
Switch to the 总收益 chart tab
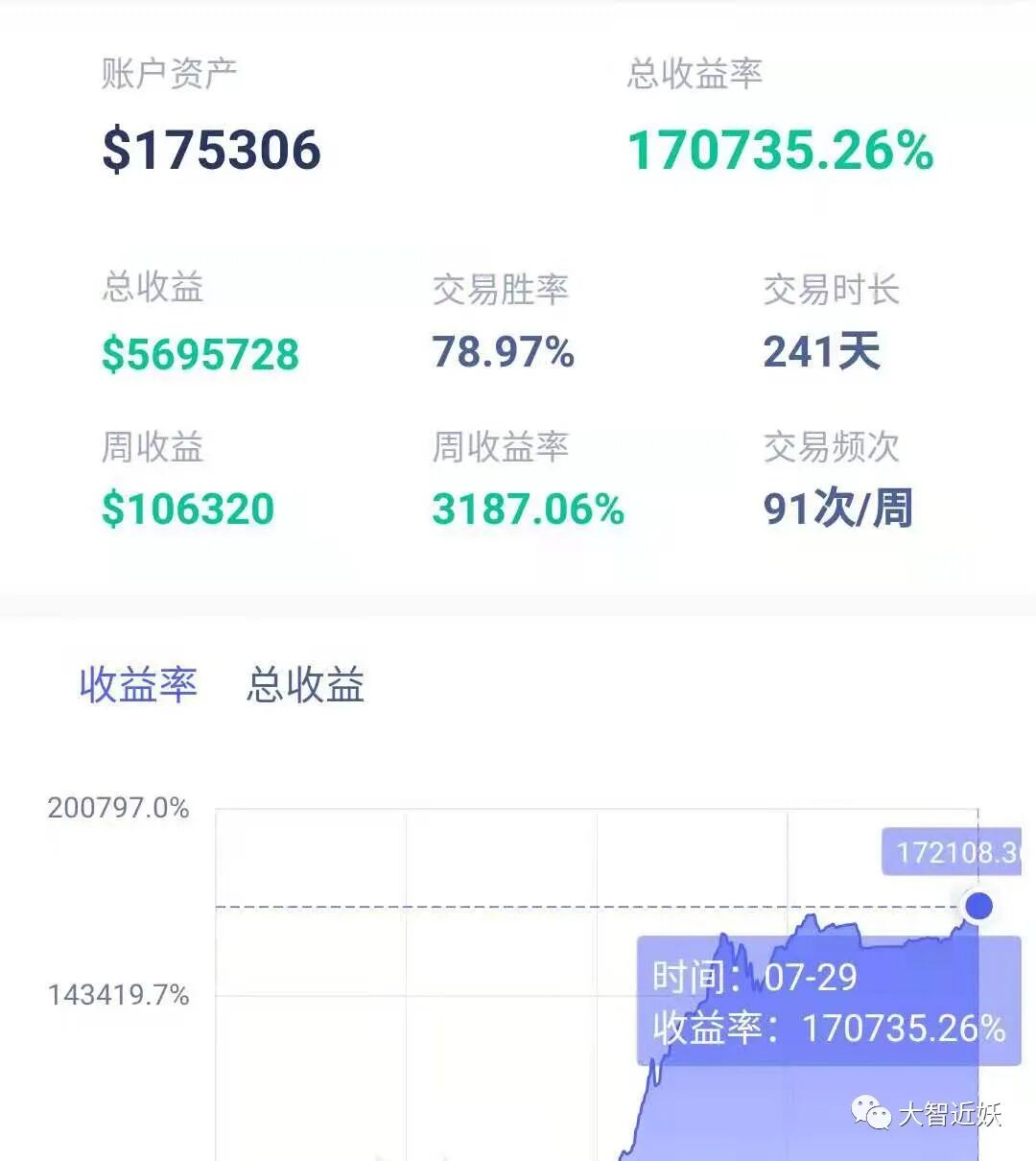305,685
